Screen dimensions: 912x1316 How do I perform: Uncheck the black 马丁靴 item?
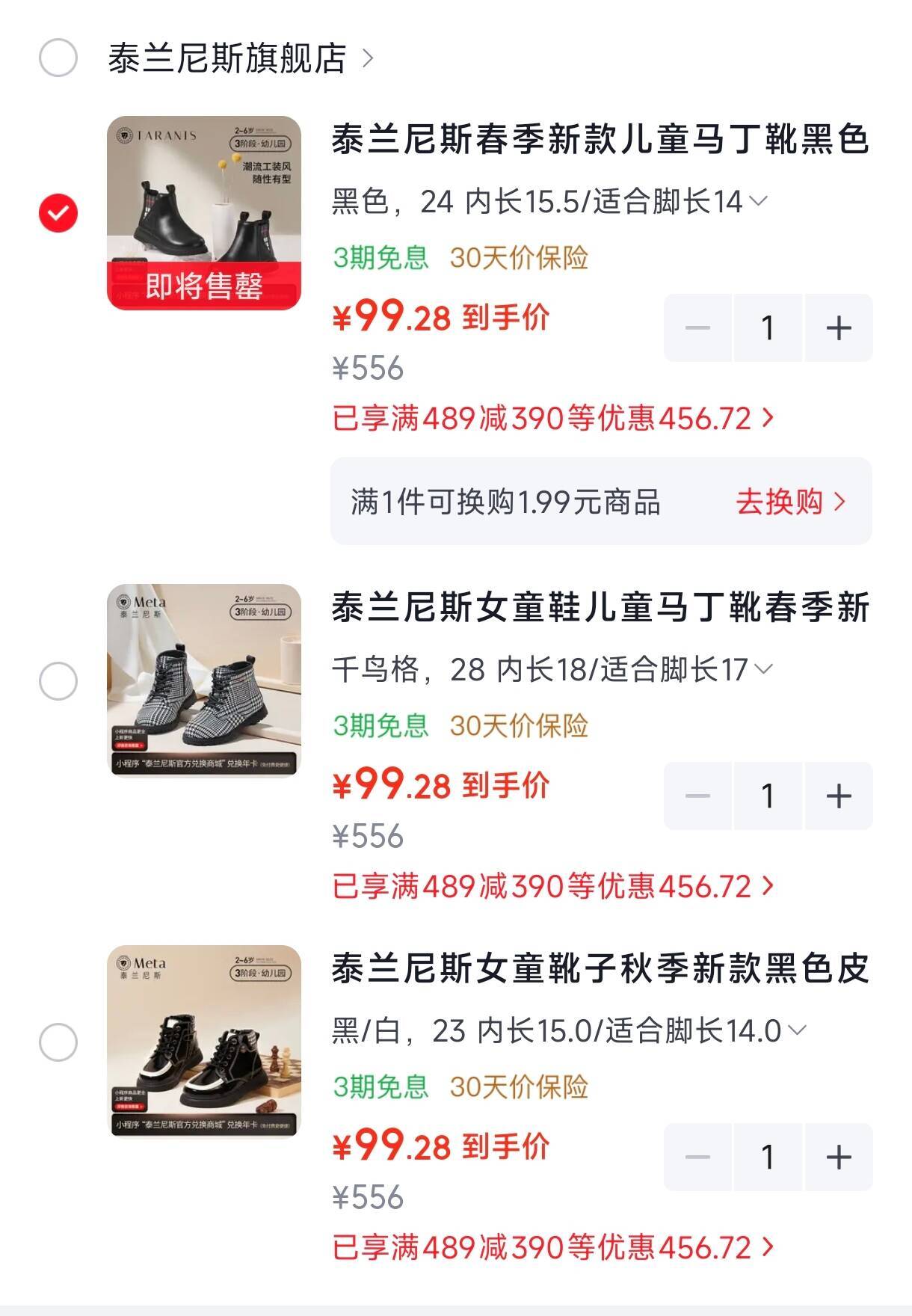58,213
